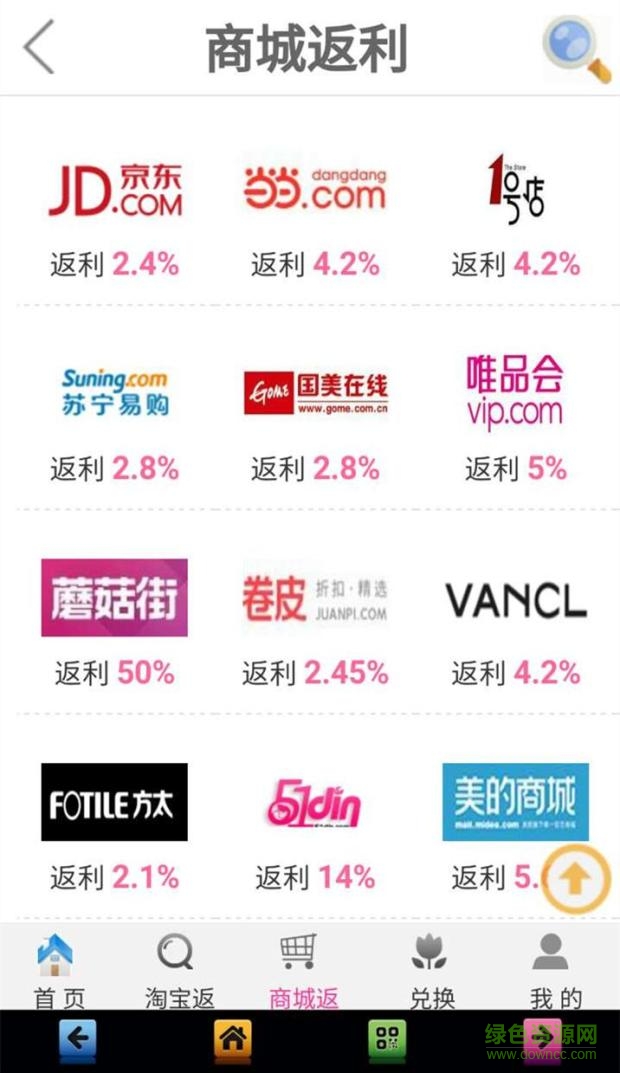
Task: Open the dangdang.com rebate store
Action: click(315, 190)
